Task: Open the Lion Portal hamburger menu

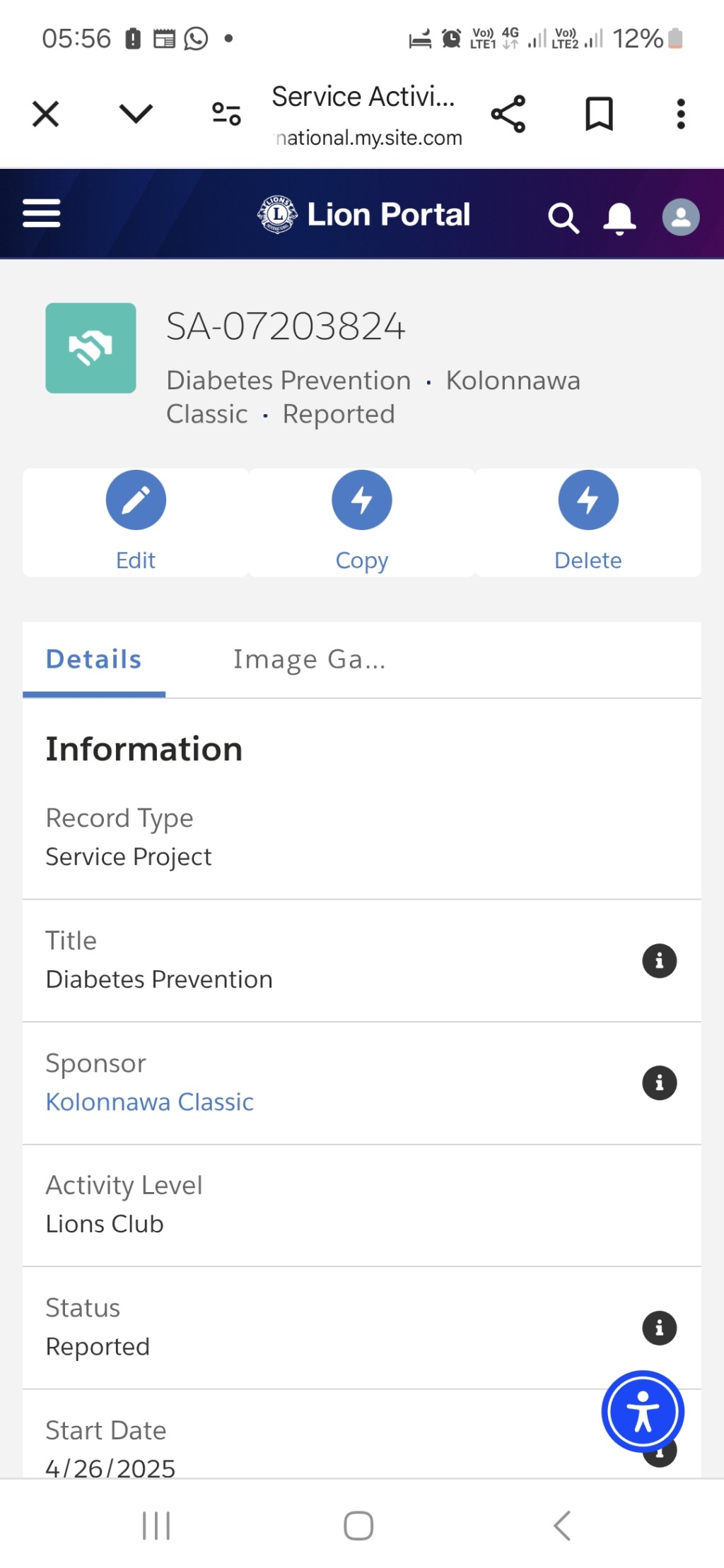Action: 42,213
